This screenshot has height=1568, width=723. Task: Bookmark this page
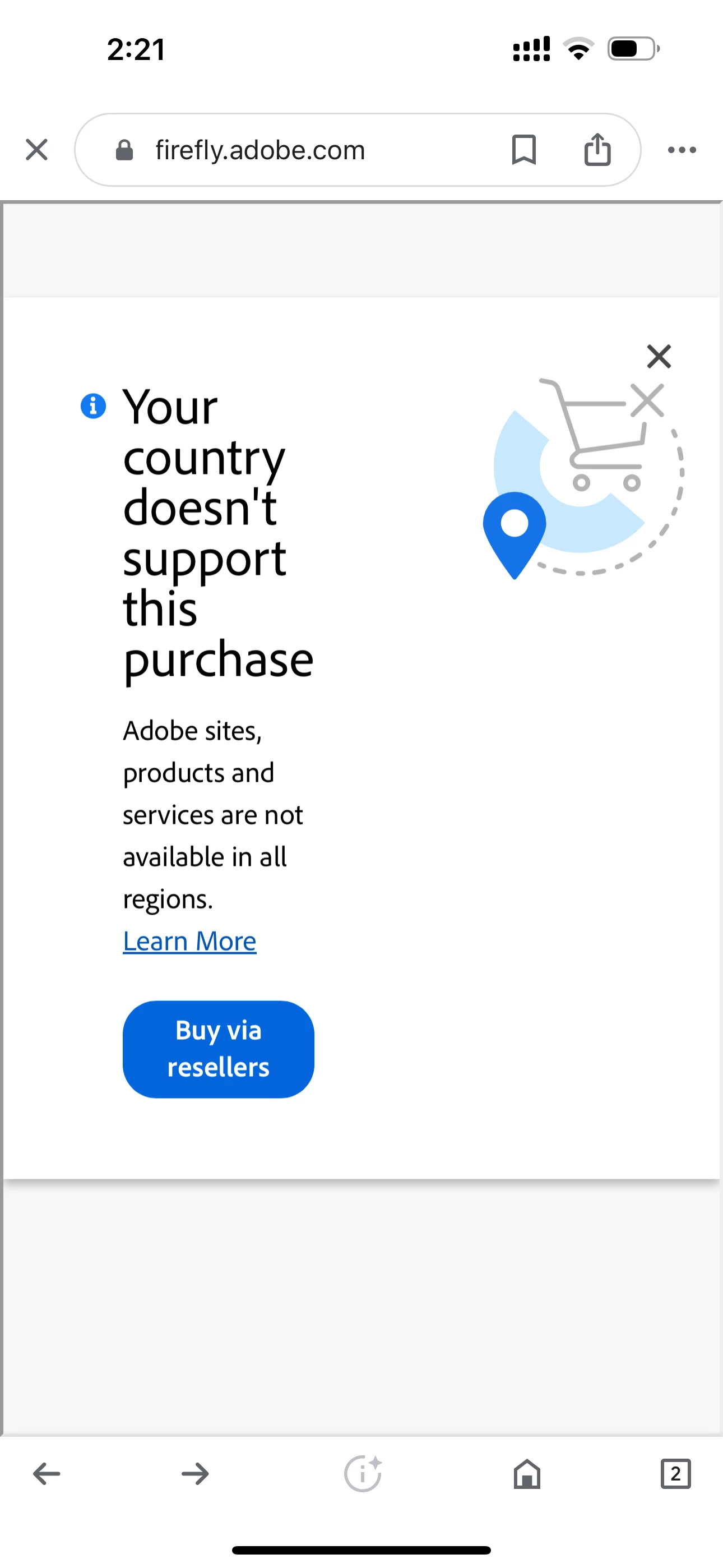(523, 150)
